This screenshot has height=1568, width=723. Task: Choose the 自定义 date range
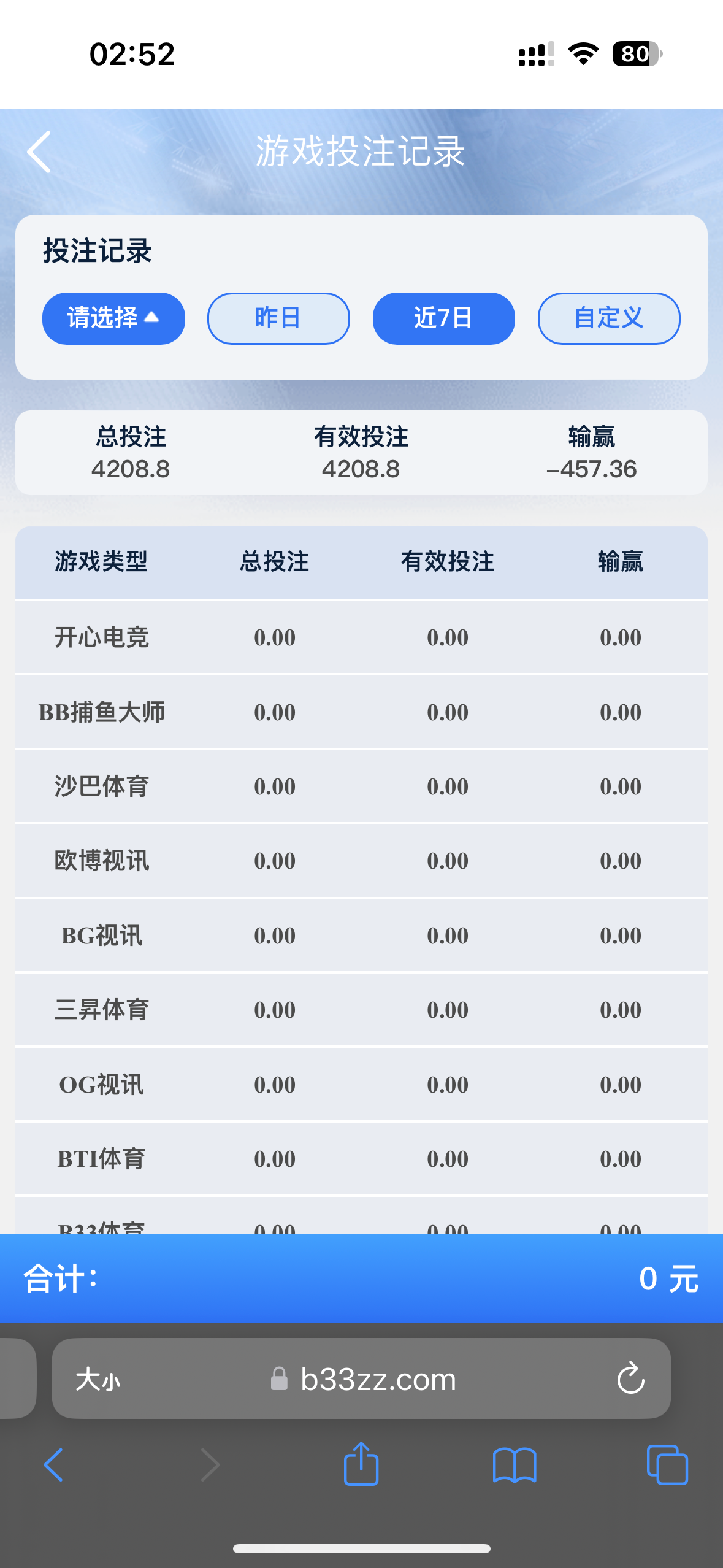[x=608, y=318]
